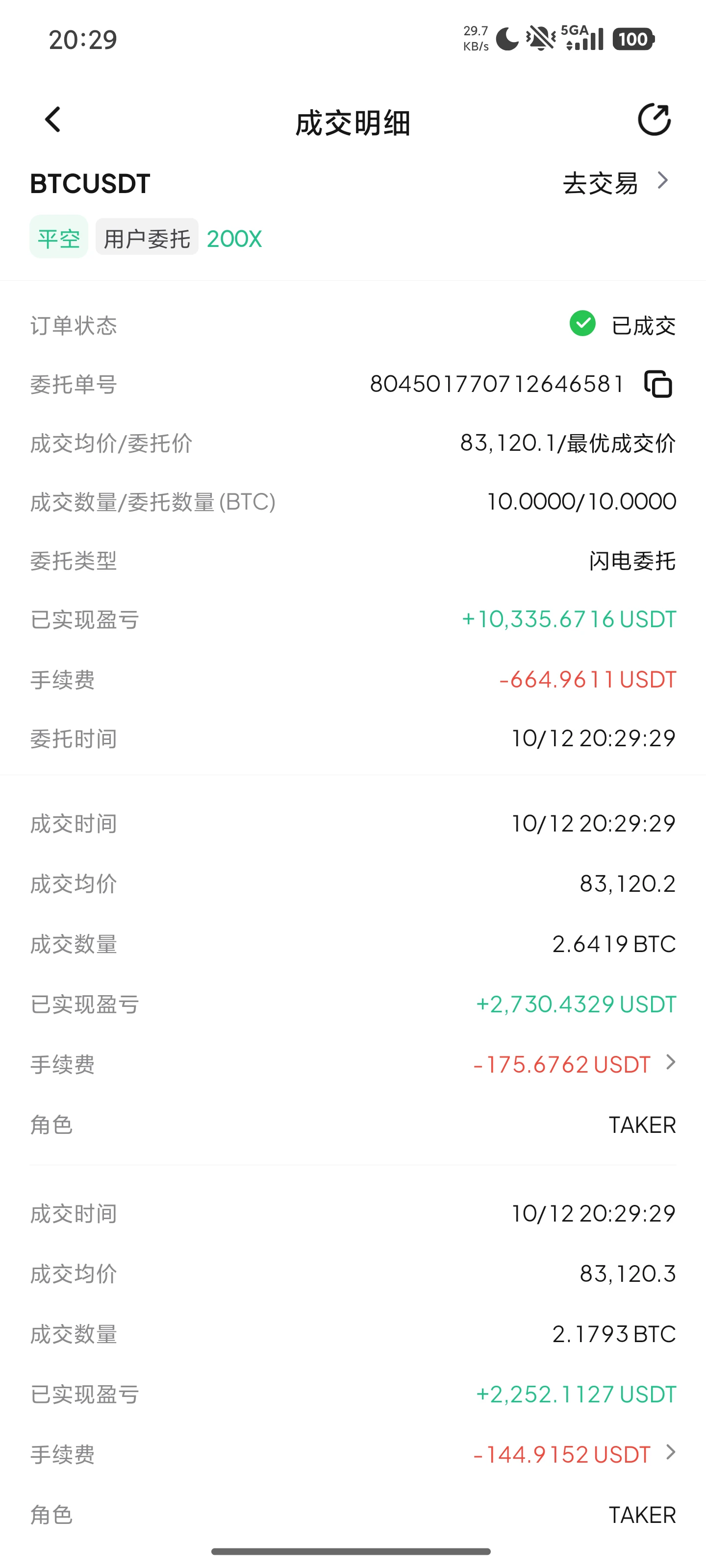This screenshot has height=1568, width=706.
Task: Share the trade details
Action: (x=654, y=119)
